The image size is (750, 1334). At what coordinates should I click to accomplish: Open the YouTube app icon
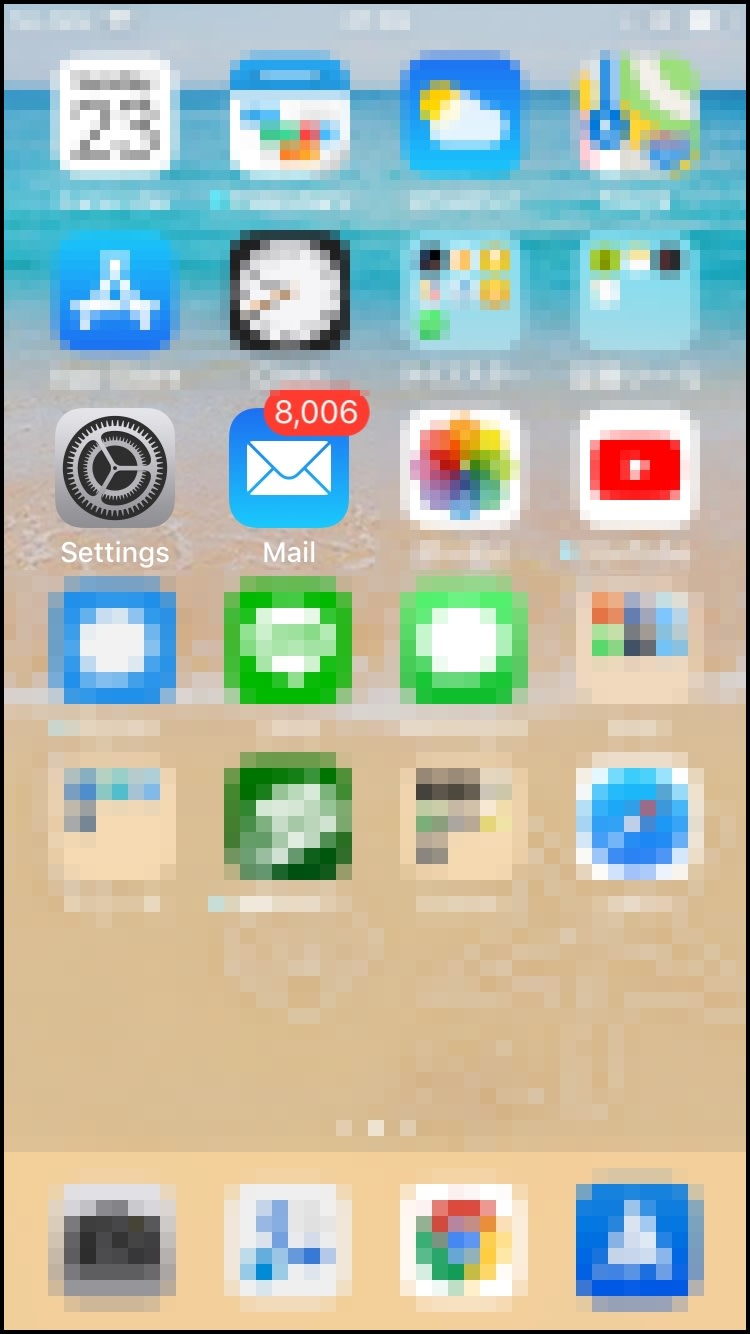635,468
